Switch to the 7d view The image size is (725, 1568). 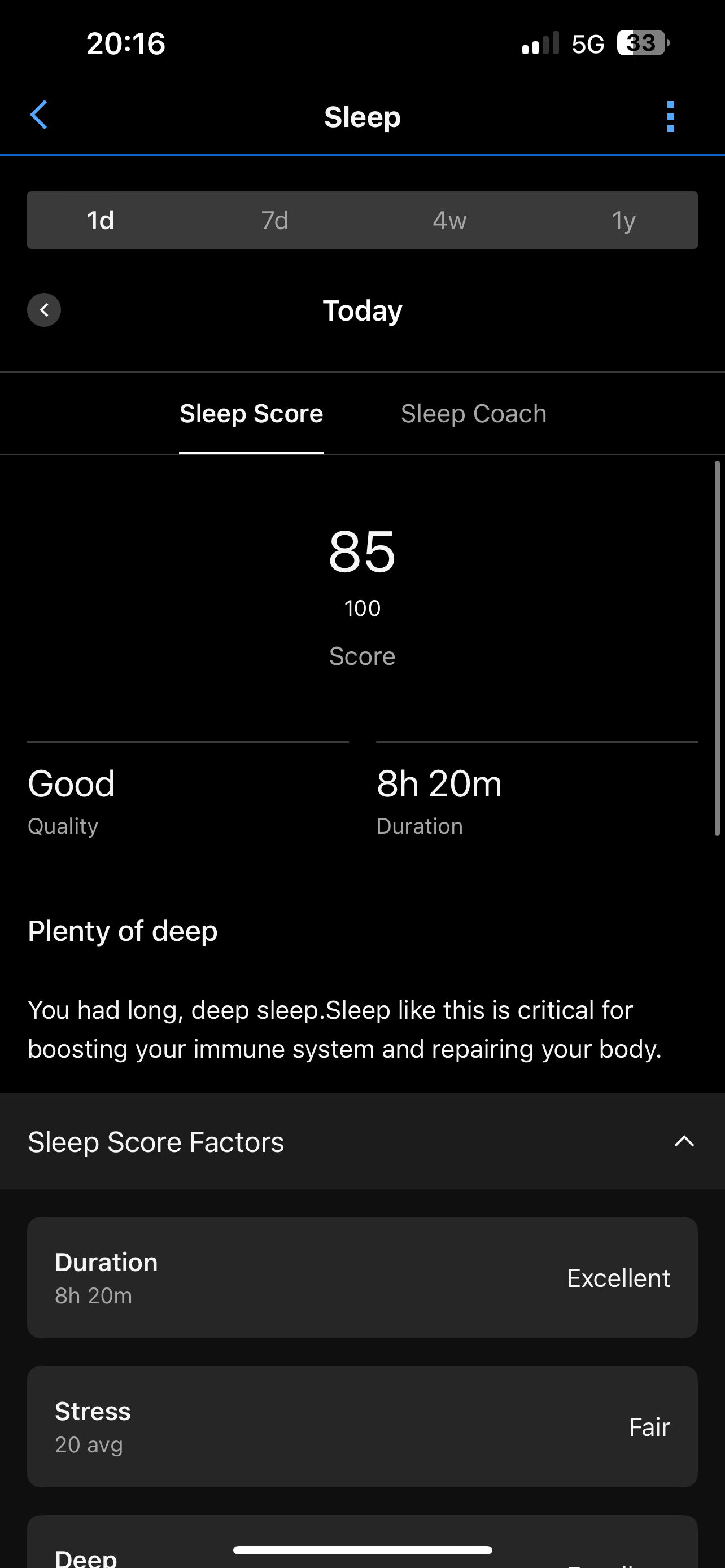pos(274,220)
